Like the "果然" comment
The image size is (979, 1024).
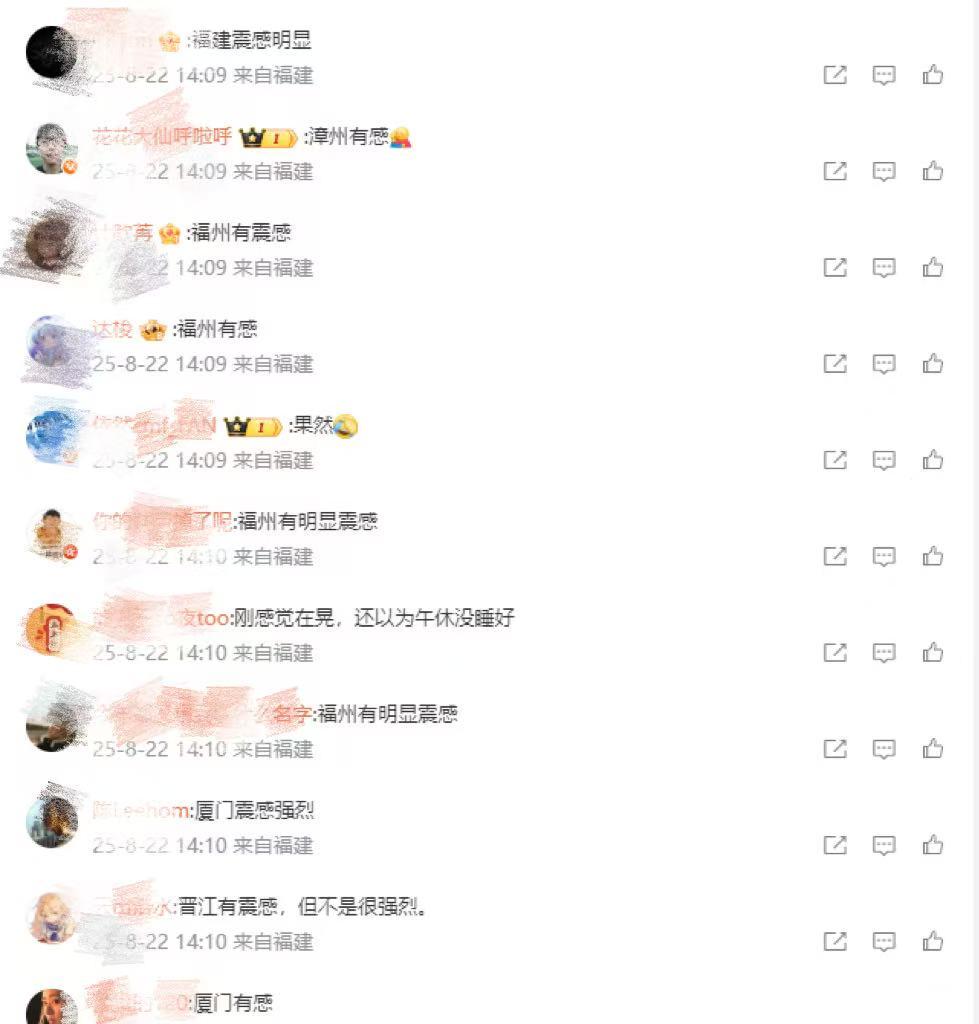tap(932, 460)
